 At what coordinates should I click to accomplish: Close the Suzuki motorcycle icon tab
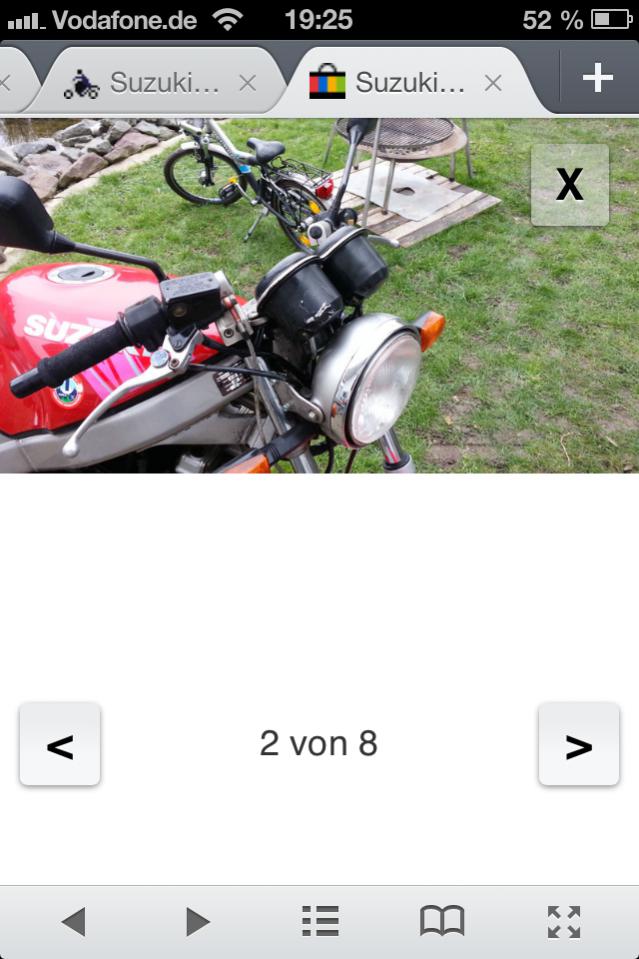(x=247, y=83)
